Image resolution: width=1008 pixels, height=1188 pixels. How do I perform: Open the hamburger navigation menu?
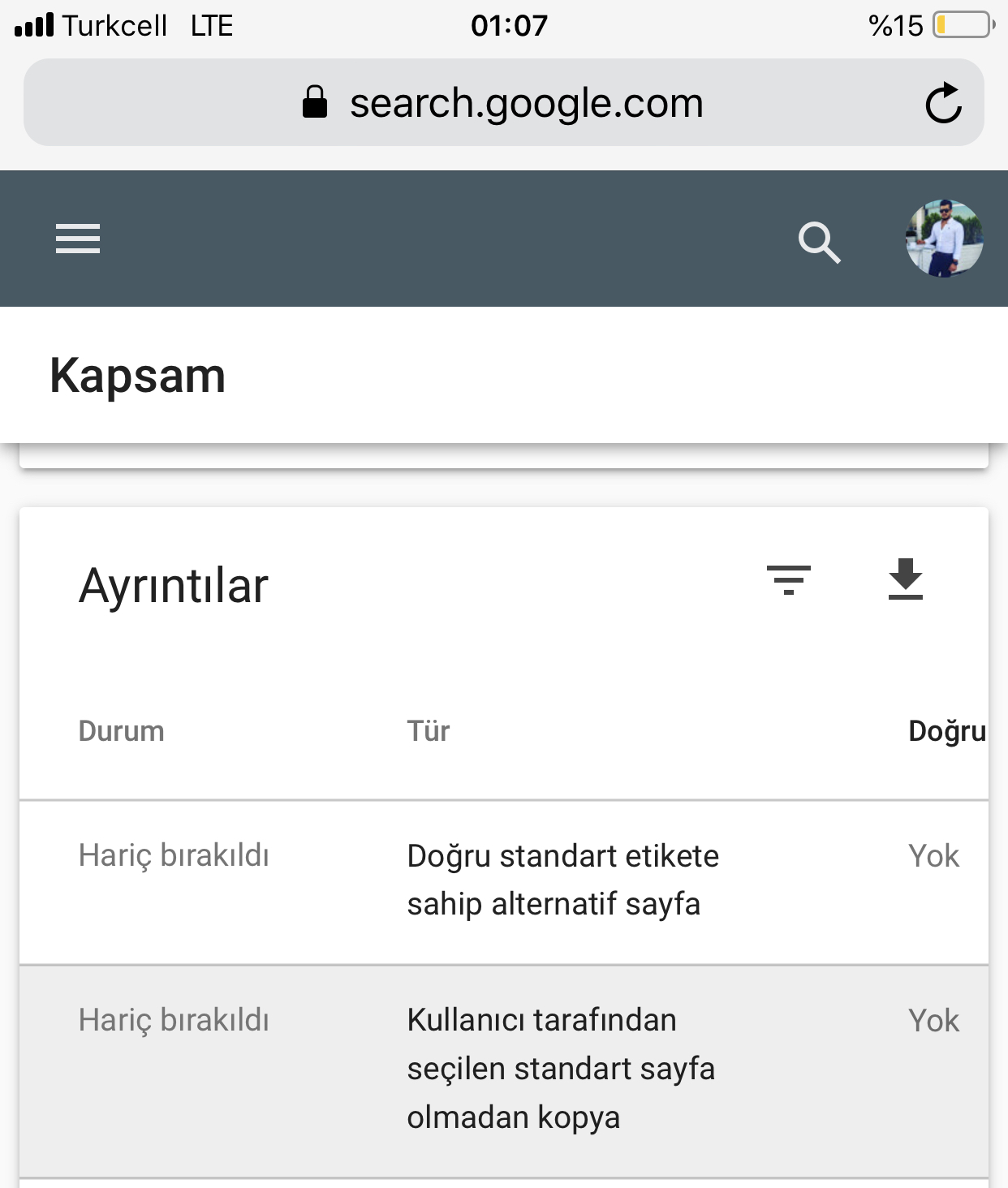(78, 239)
